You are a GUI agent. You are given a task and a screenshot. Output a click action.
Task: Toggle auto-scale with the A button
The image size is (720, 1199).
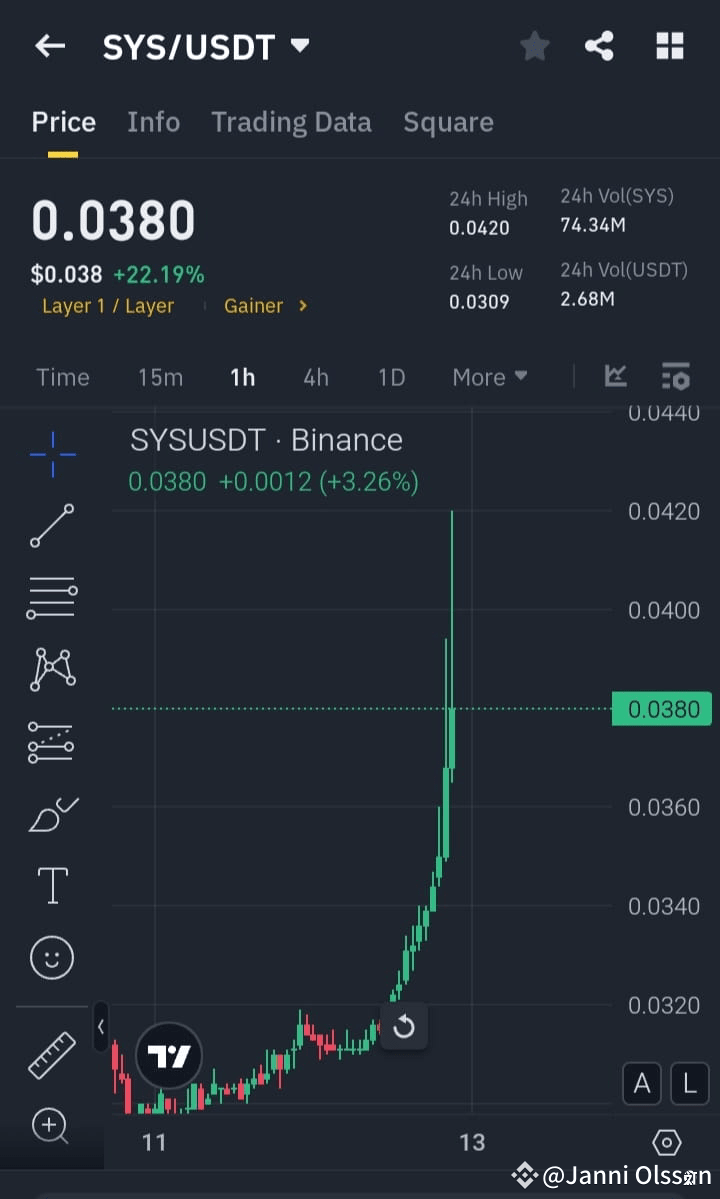(642, 1083)
